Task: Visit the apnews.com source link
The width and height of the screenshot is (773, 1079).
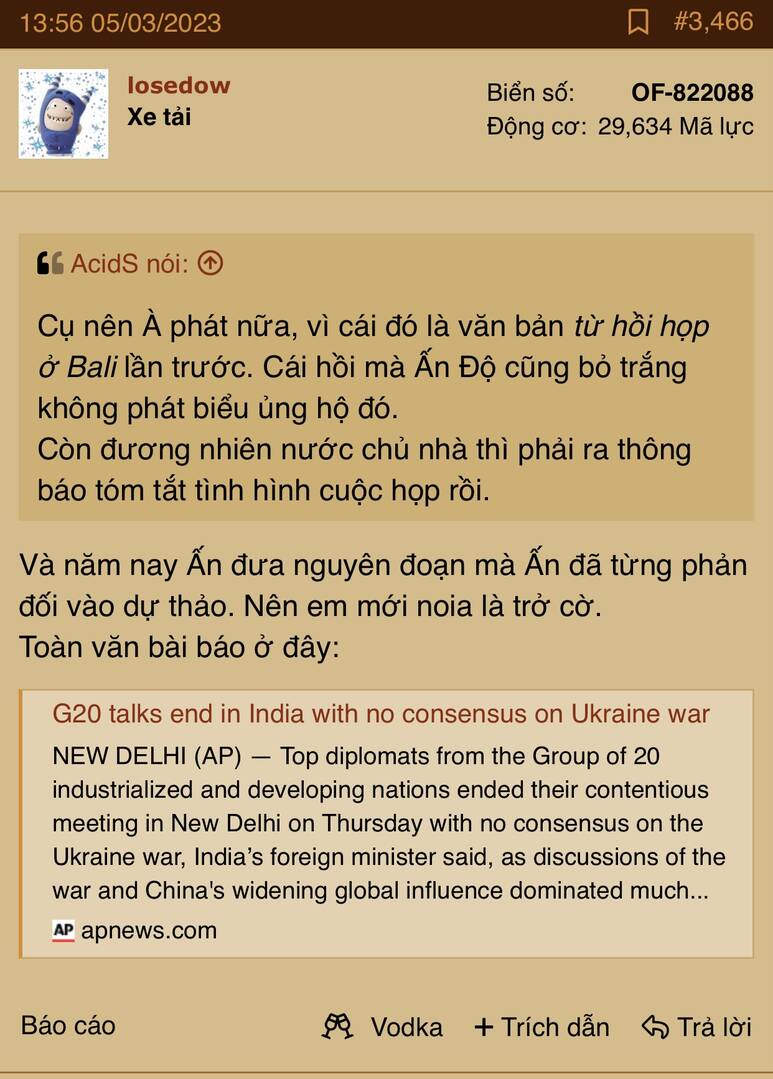Action: click(148, 931)
